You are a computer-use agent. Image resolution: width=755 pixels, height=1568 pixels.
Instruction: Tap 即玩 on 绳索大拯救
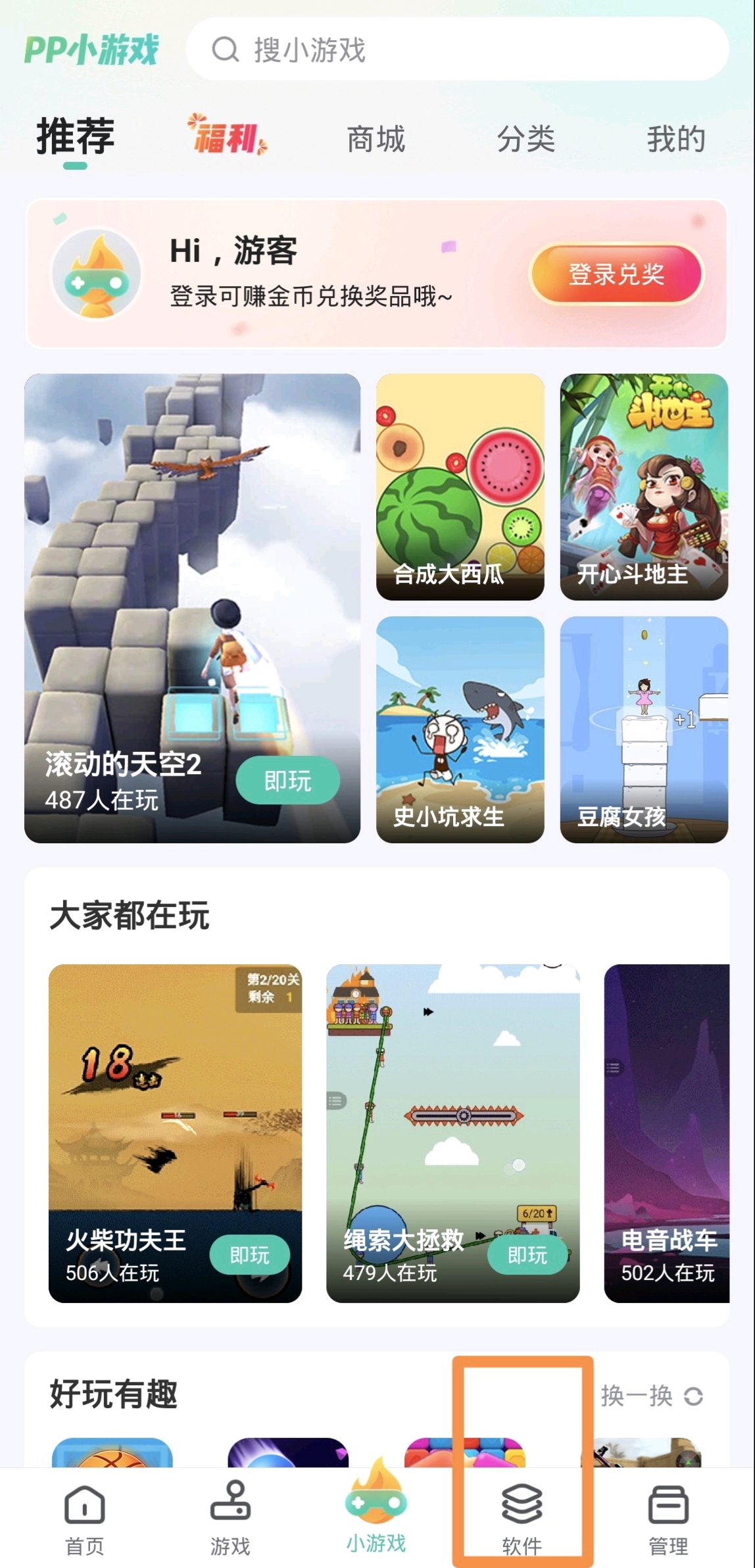(527, 1255)
